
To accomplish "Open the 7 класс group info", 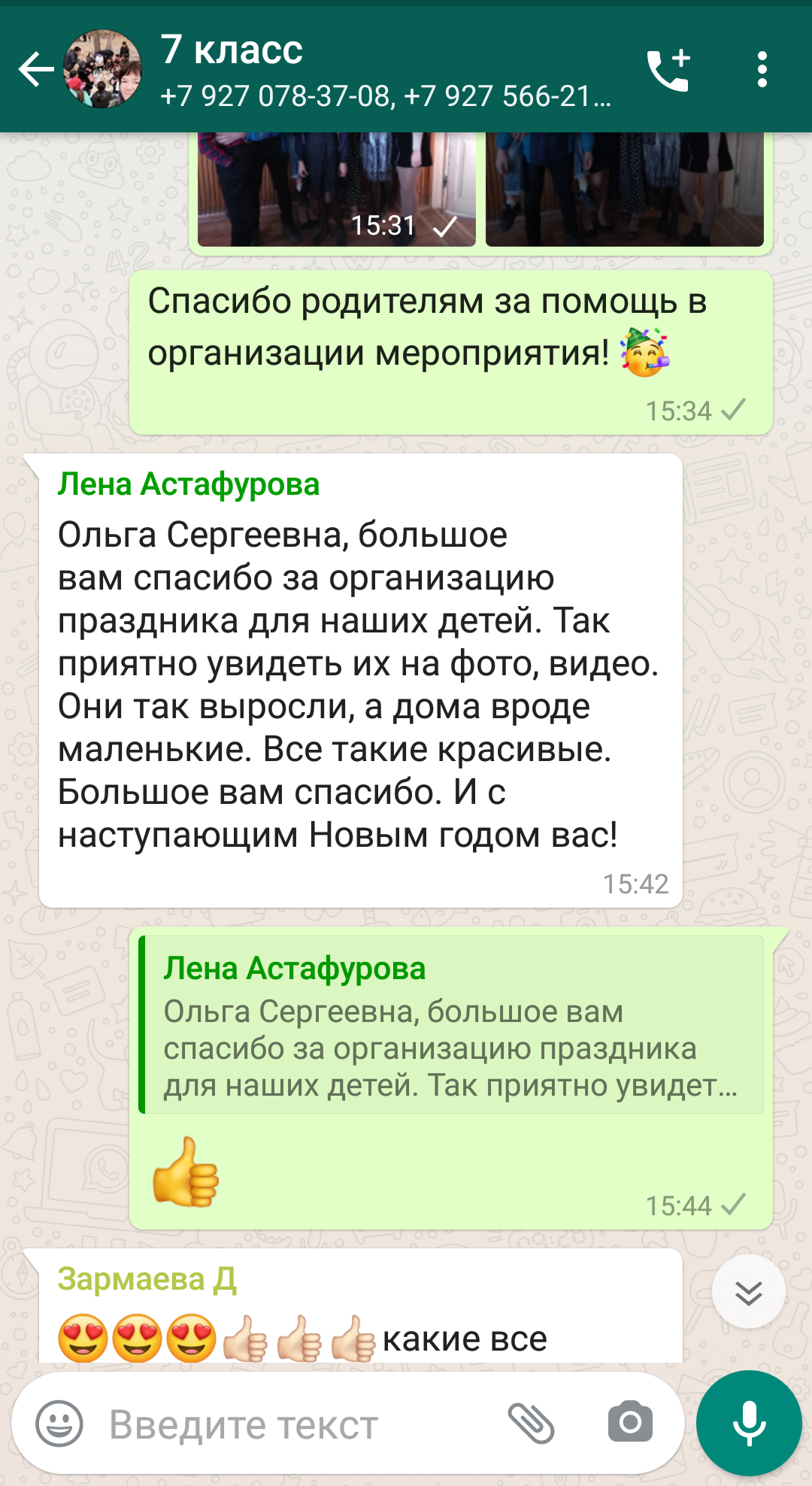I will (x=383, y=70).
